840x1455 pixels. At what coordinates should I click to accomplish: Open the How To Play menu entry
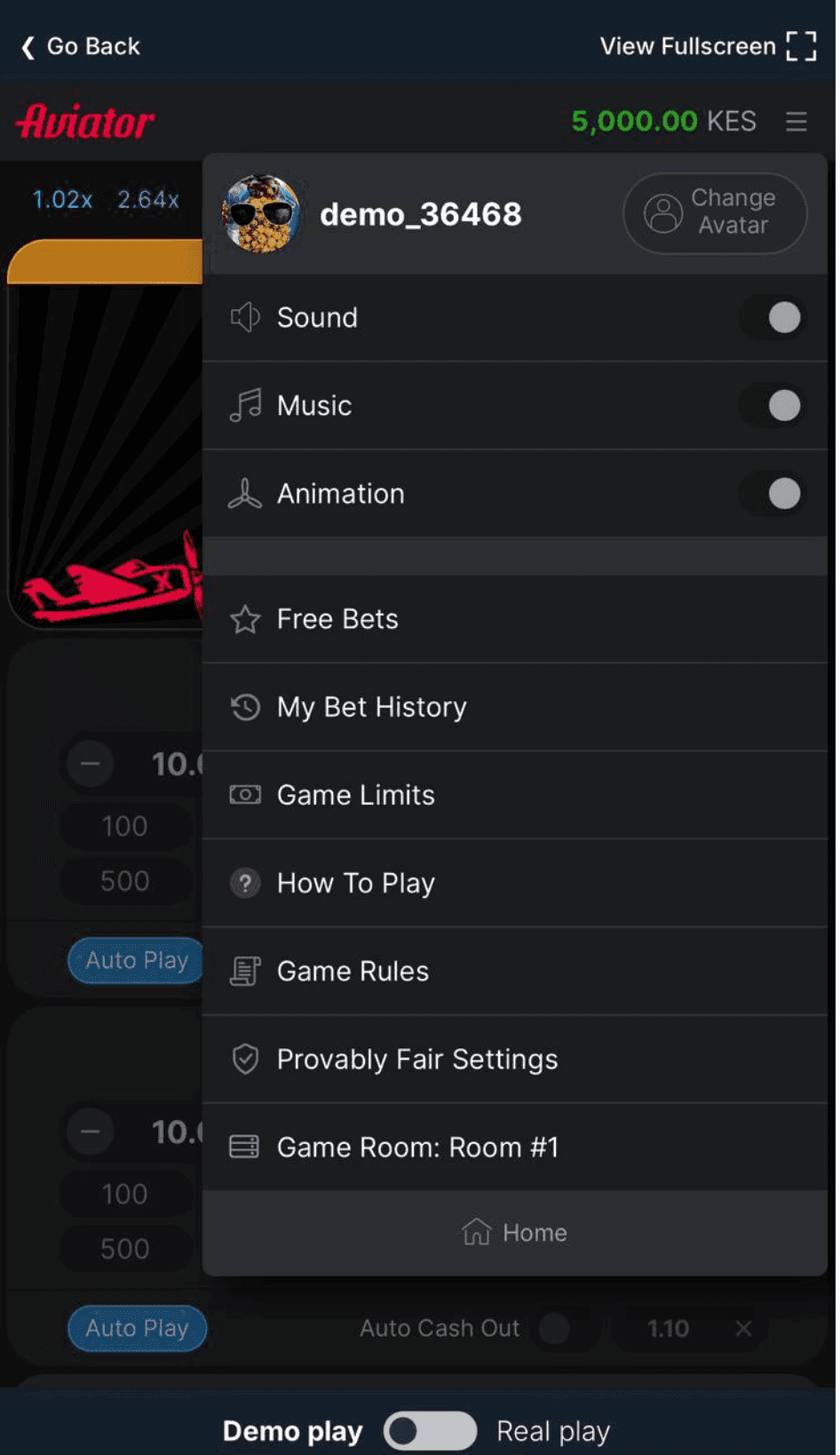click(x=355, y=883)
